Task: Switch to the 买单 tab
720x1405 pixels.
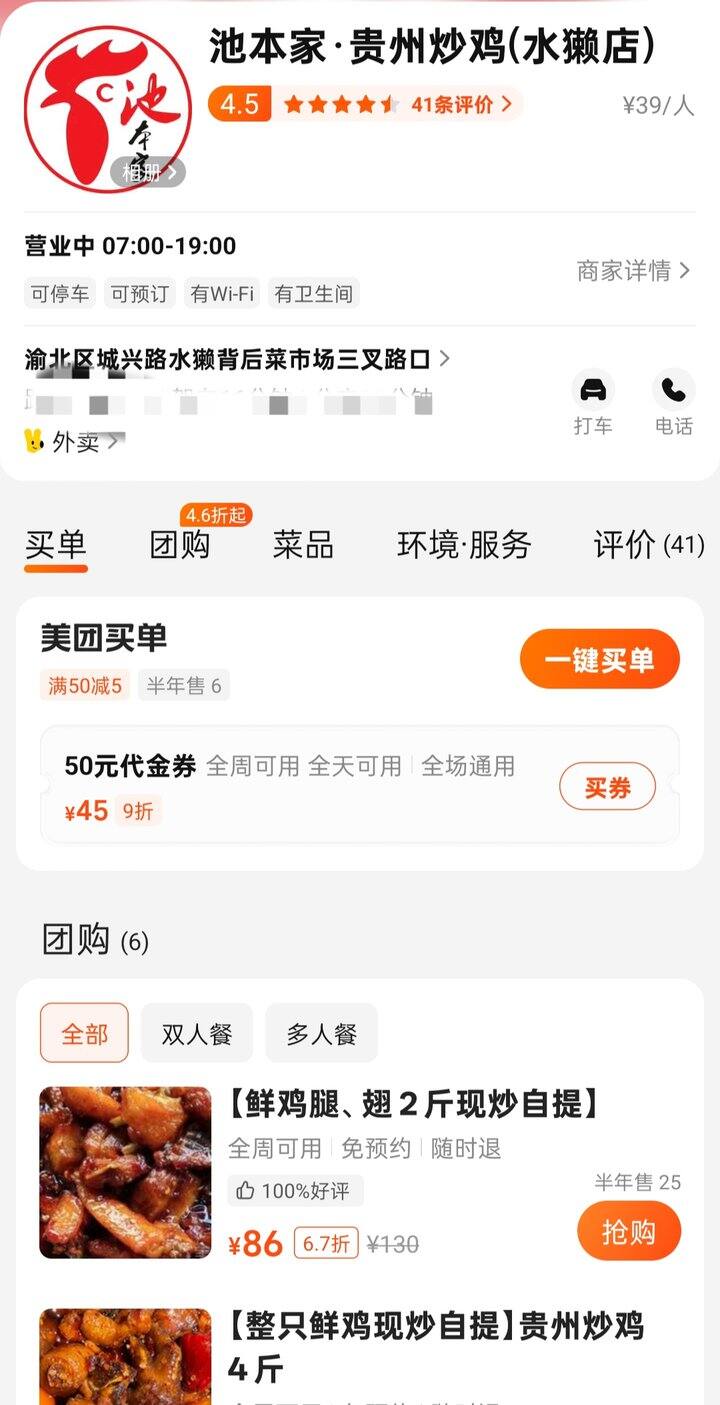Action: 56,545
